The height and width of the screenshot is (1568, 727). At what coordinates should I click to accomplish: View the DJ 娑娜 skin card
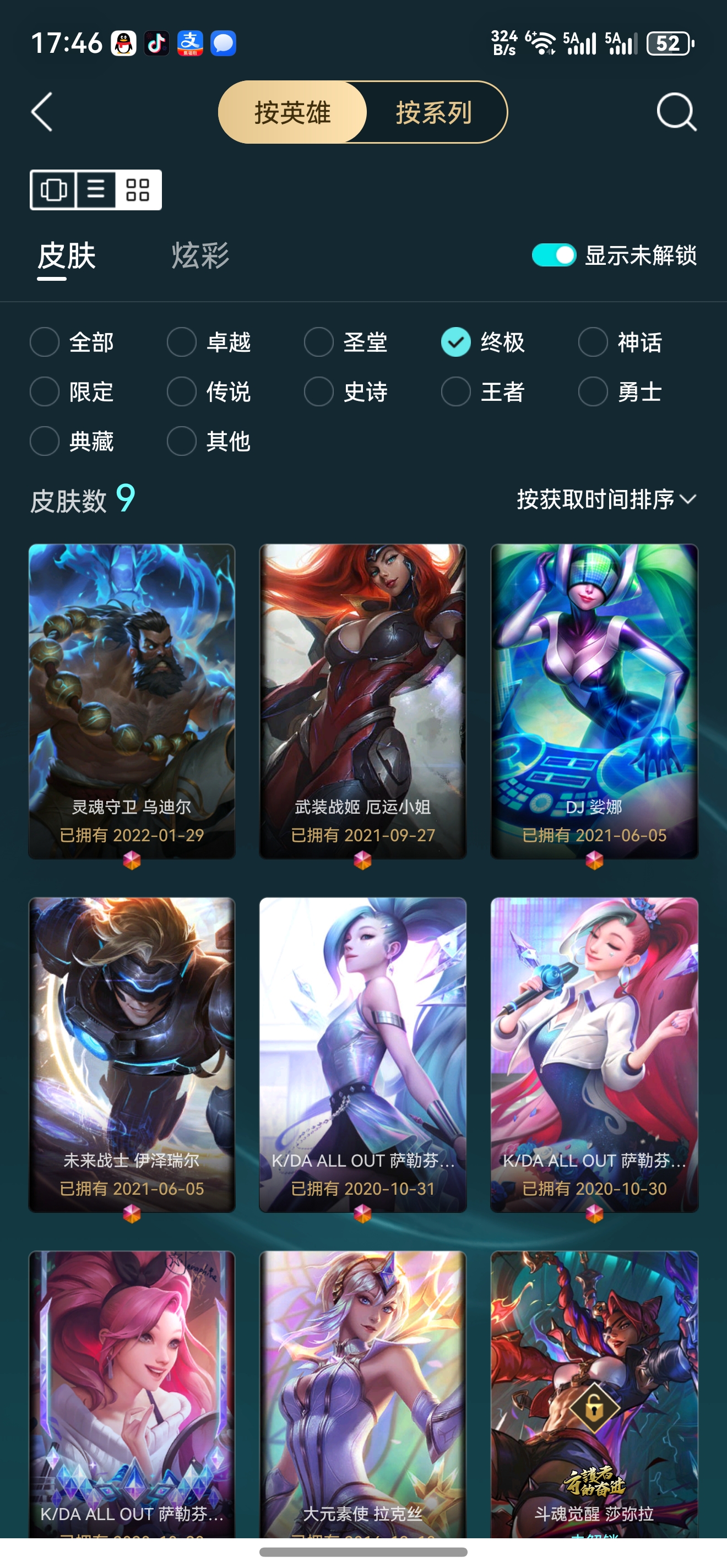594,700
